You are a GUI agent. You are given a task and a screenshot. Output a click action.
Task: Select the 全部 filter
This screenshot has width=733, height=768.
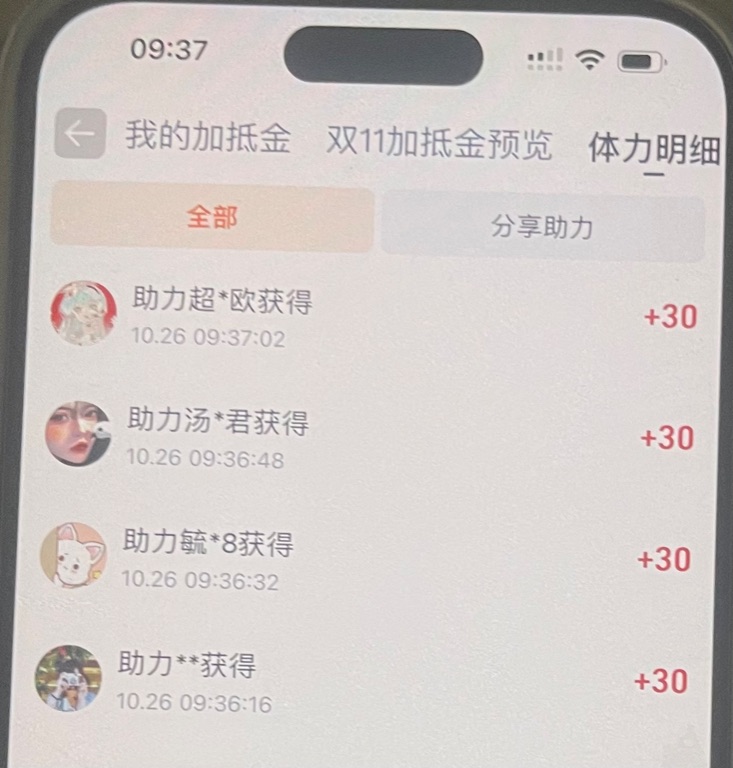tap(212, 218)
